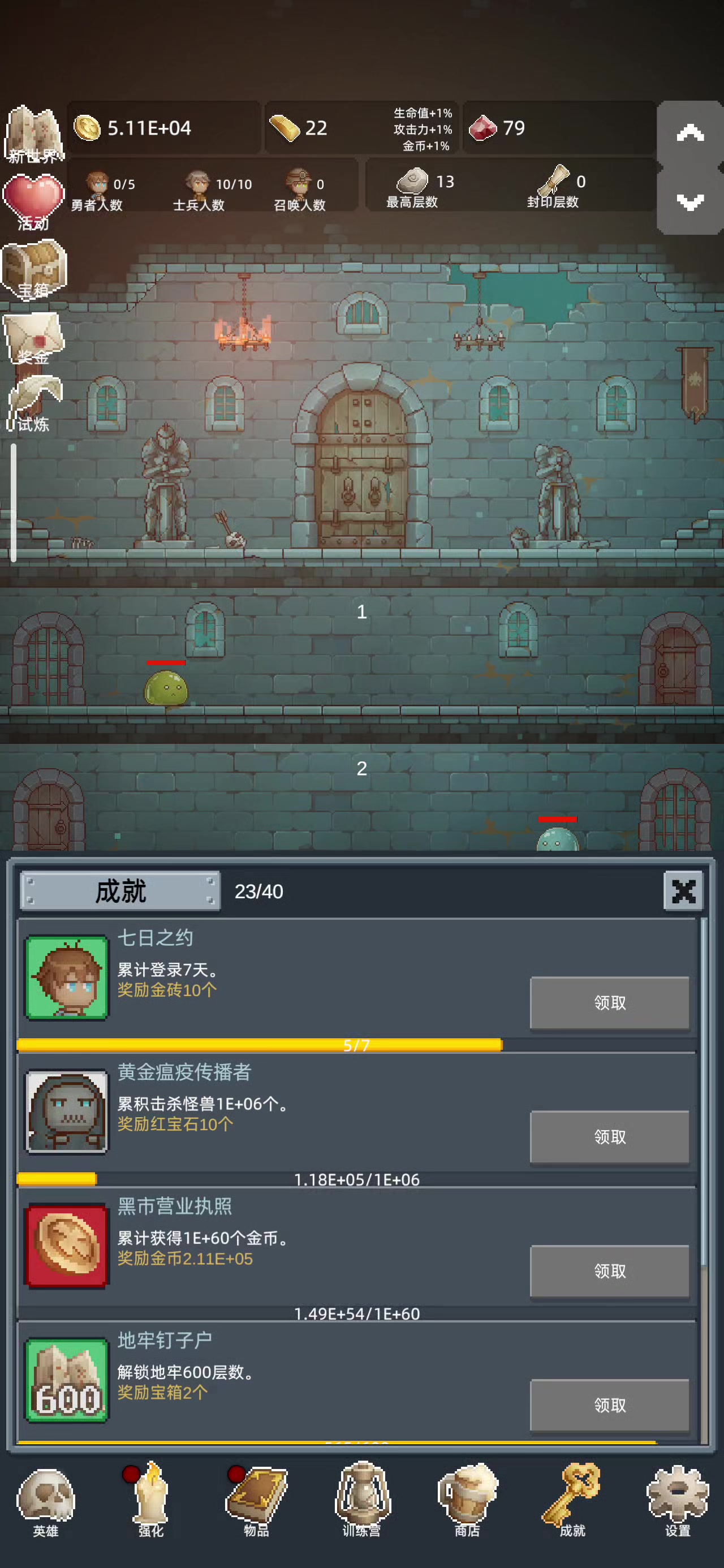This screenshot has width=724, height=1568.
Task: Go to the 训练营 training camp
Action: click(361, 1502)
